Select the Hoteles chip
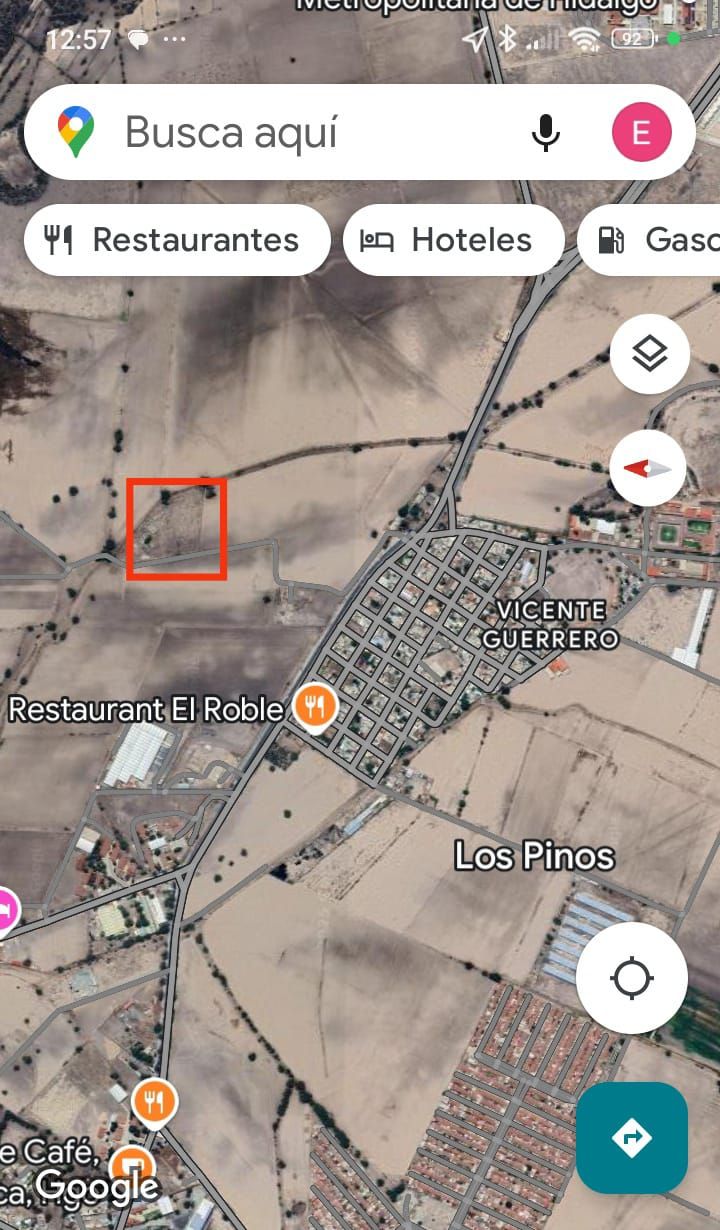The image size is (720, 1230). tap(454, 240)
